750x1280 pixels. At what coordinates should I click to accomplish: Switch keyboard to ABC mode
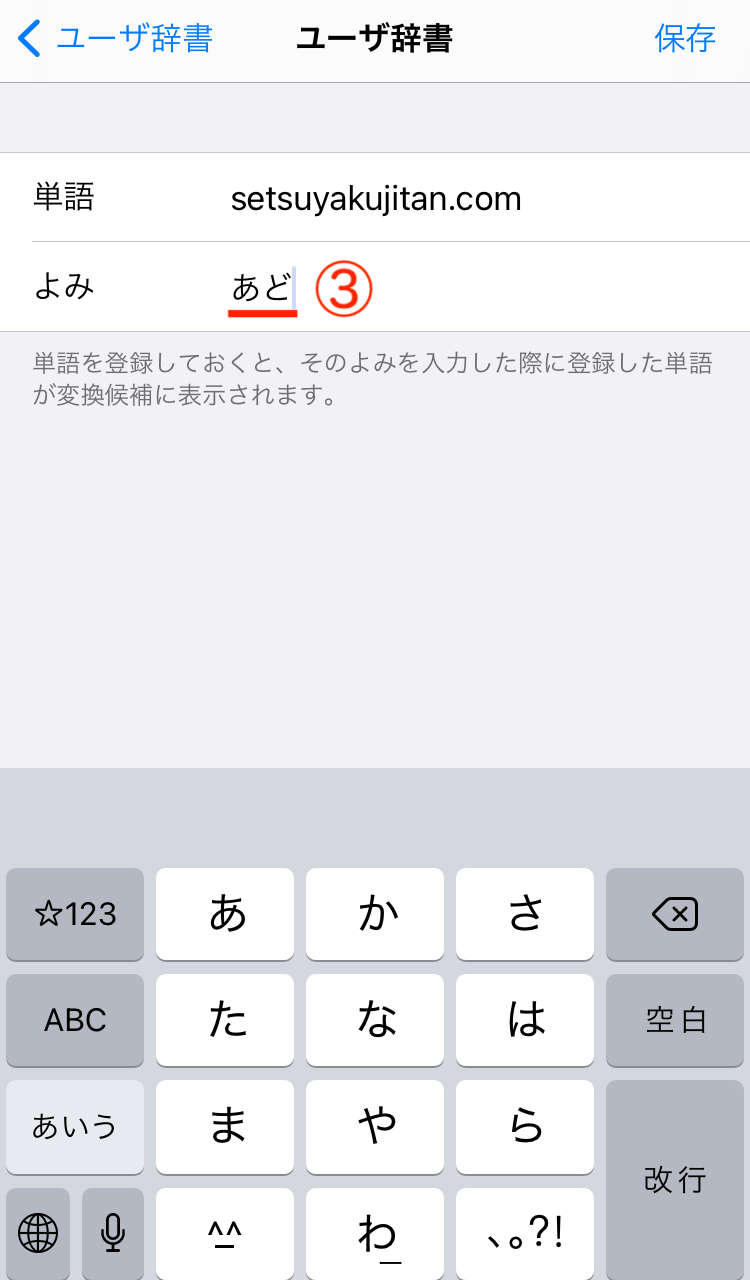[x=75, y=1020]
